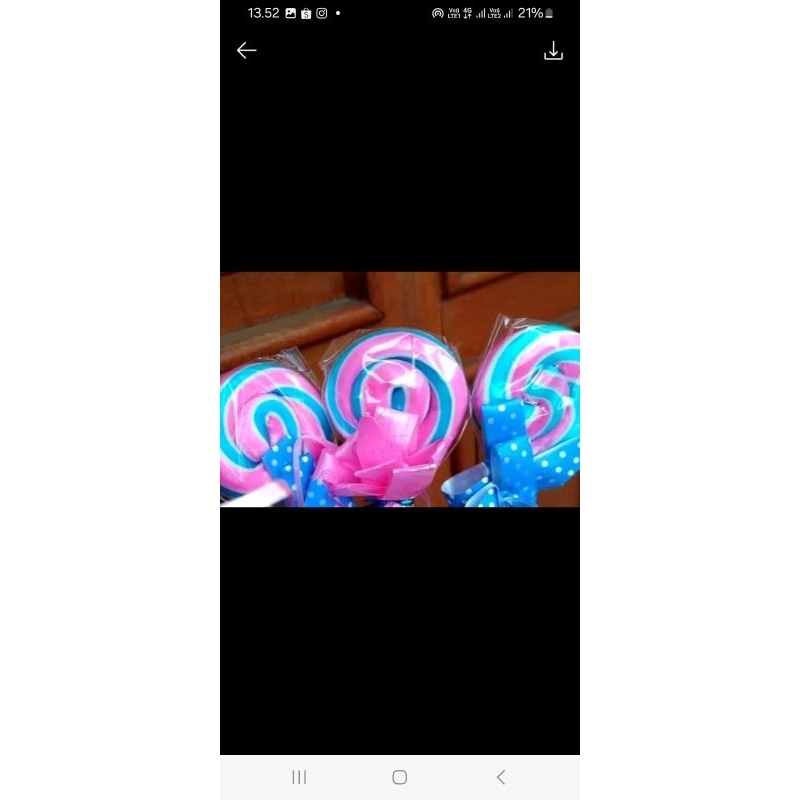The width and height of the screenshot is (800, 800).
Task: Open recent apps from navigation bar
Action: [299, 777]
